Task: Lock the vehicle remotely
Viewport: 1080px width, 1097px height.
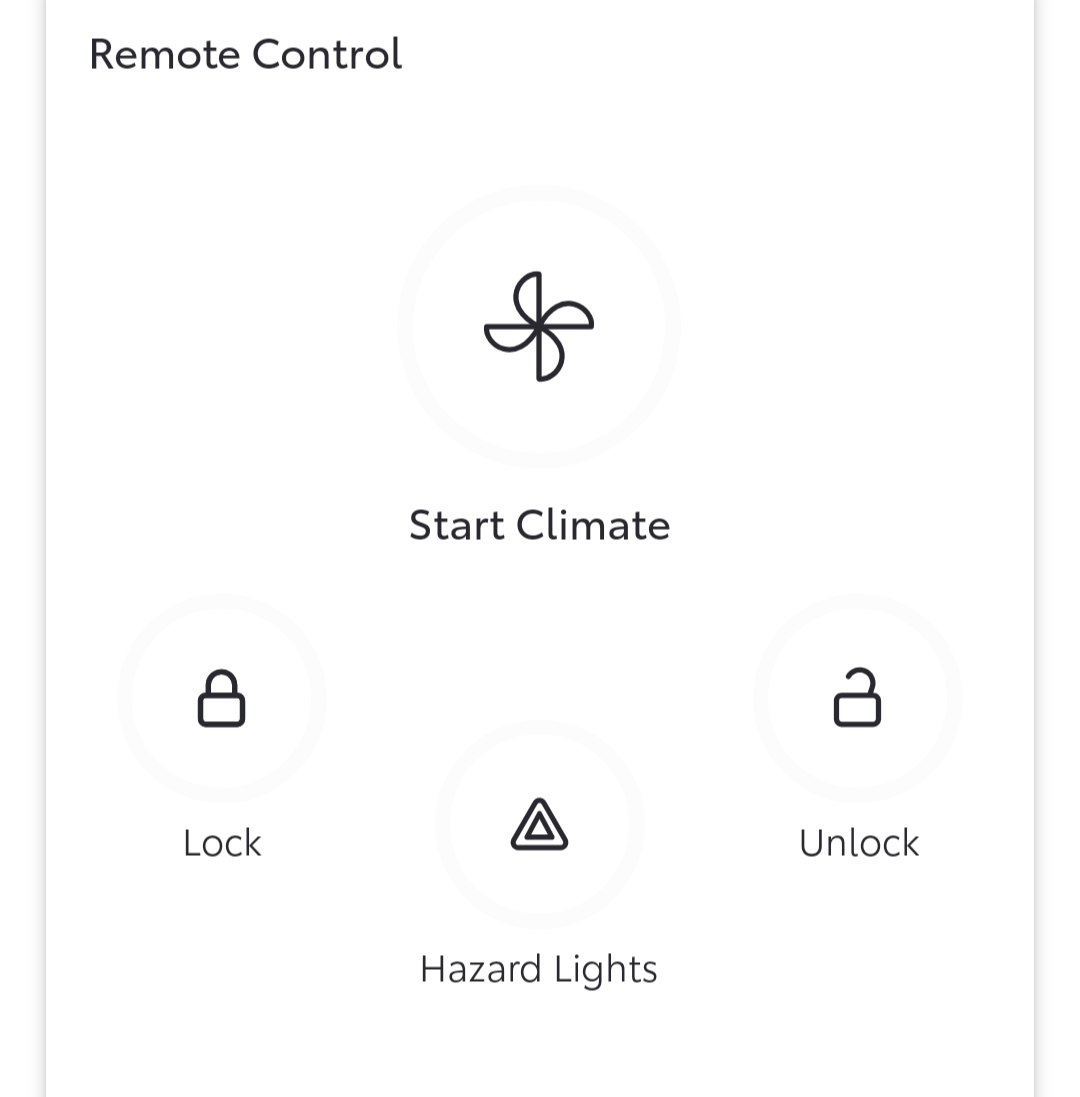Action: pyautogui.click(x=222, y=698)
